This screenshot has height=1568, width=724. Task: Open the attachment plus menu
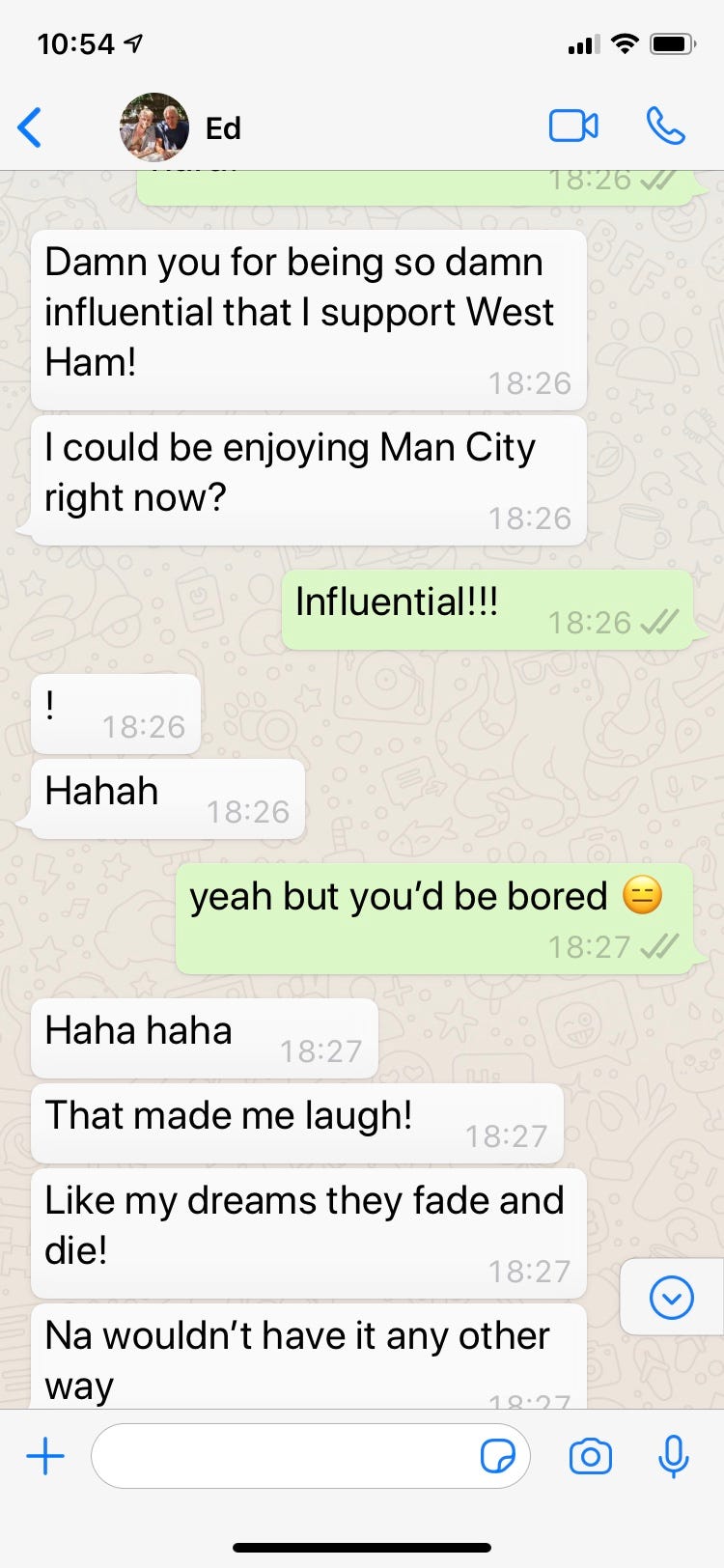45,1456
